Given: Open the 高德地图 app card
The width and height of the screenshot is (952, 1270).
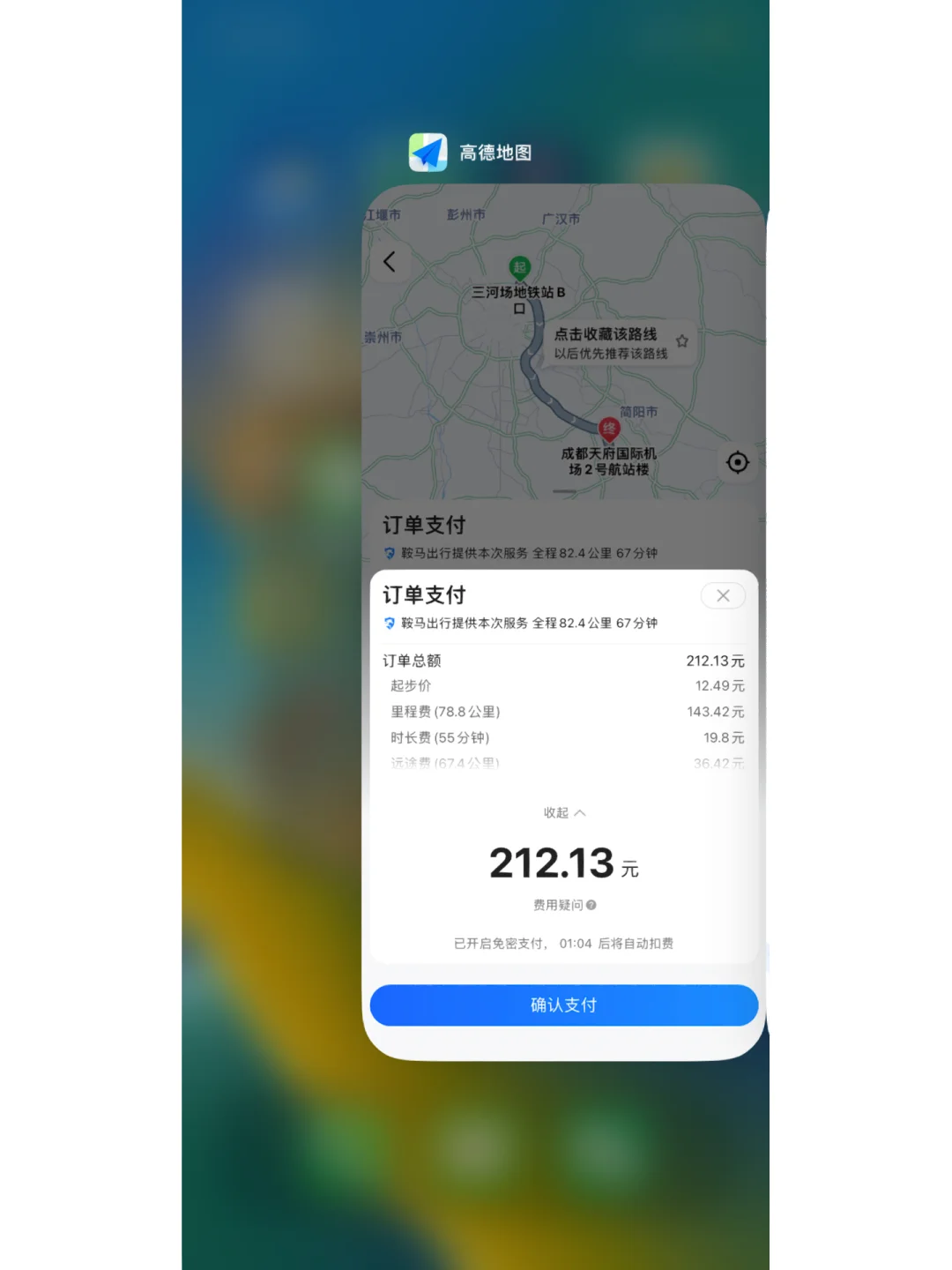Looking at the screenshot, I should tap(564, 617).
